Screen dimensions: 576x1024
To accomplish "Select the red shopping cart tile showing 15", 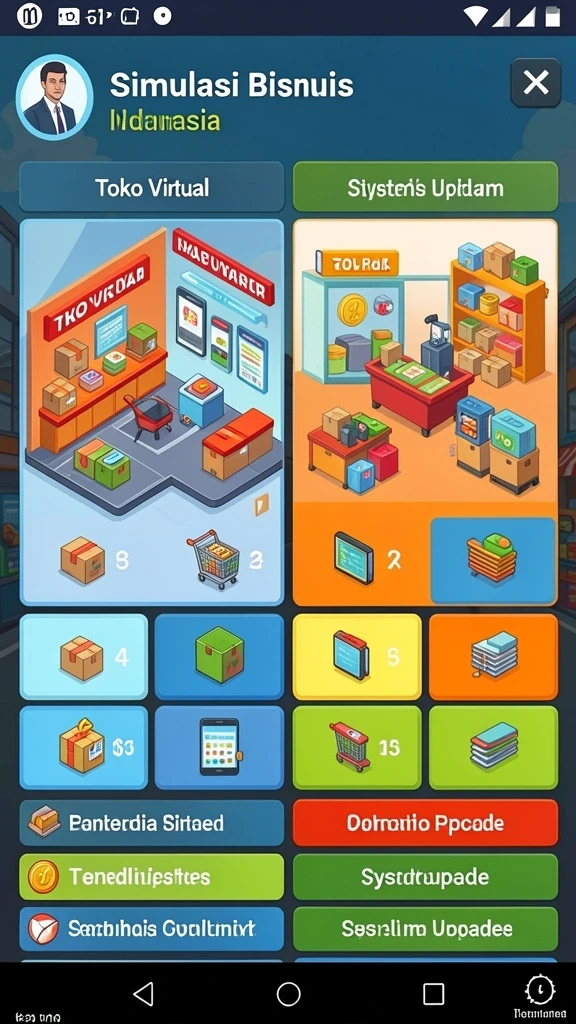I will pos(357,747).
